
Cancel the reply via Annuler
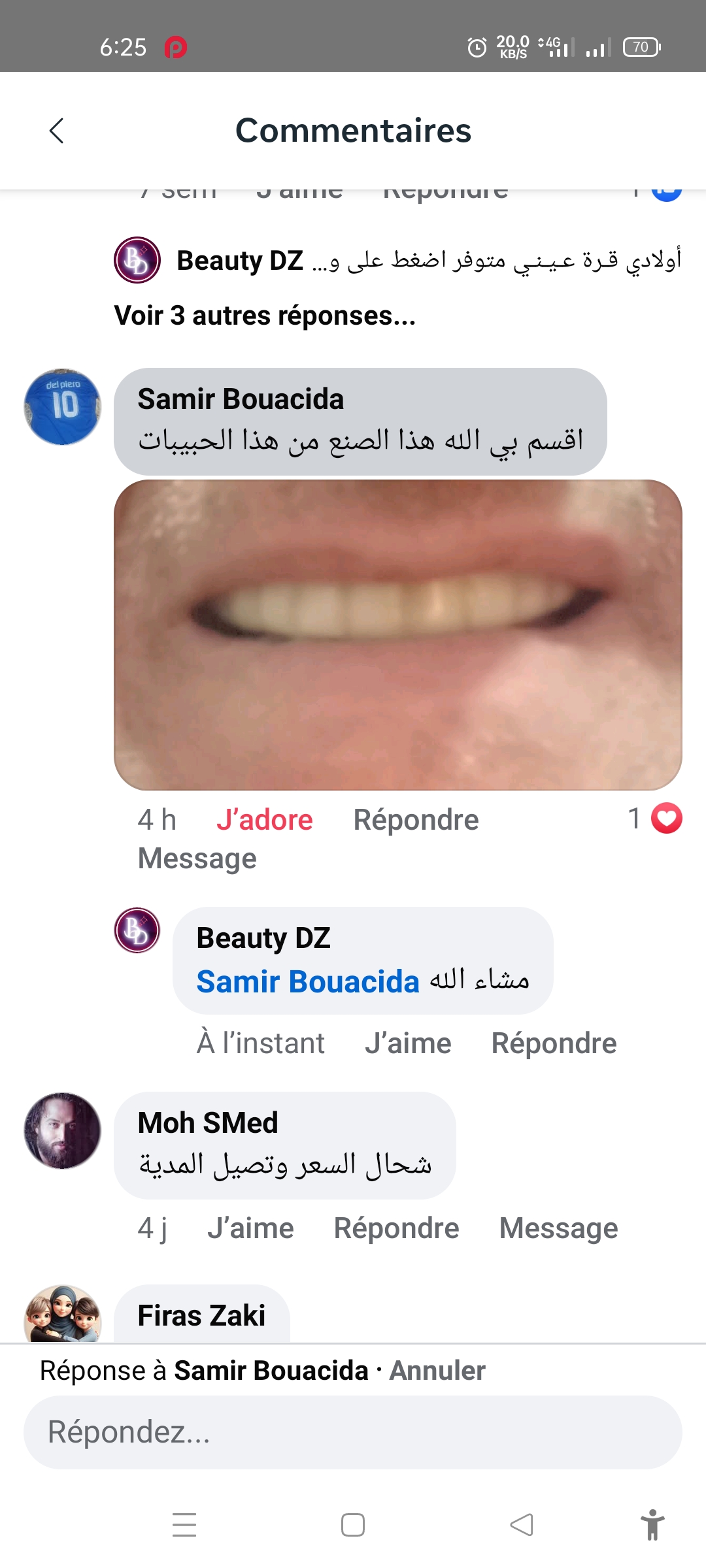(437, 1370)
